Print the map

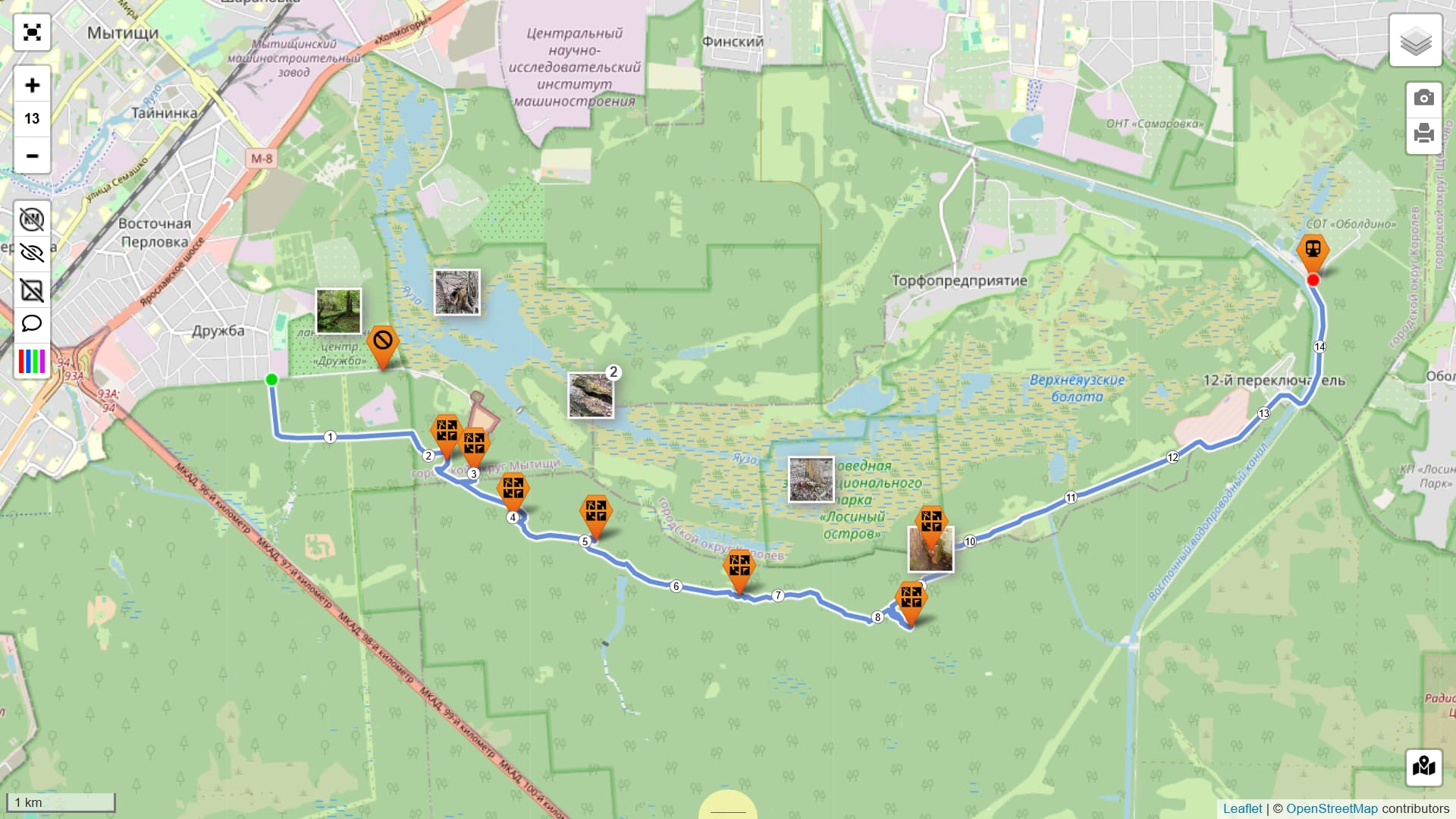pyautogui.click(x=1423, y=134)
